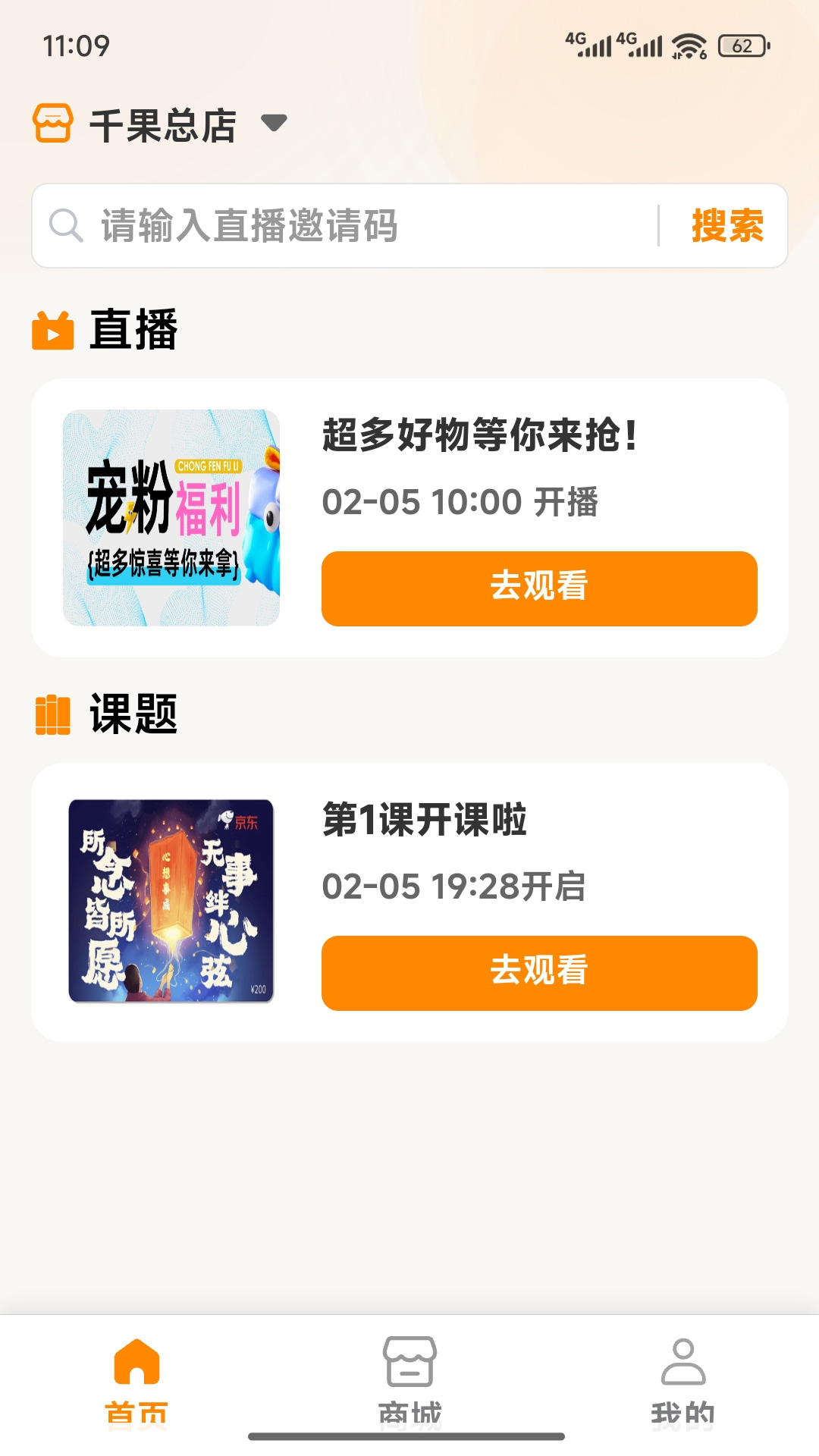Screen dimensions: 819x1456
Task: Tap the 搜索 search link
Action: pyautogui.click(x=727, y=225)
